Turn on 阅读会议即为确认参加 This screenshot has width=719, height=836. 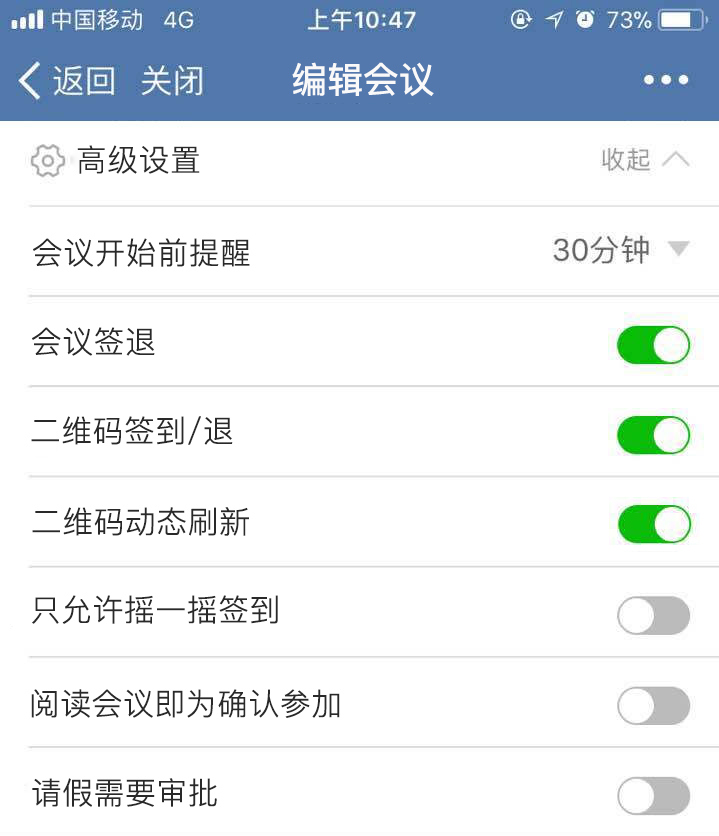tap(653, 705)
